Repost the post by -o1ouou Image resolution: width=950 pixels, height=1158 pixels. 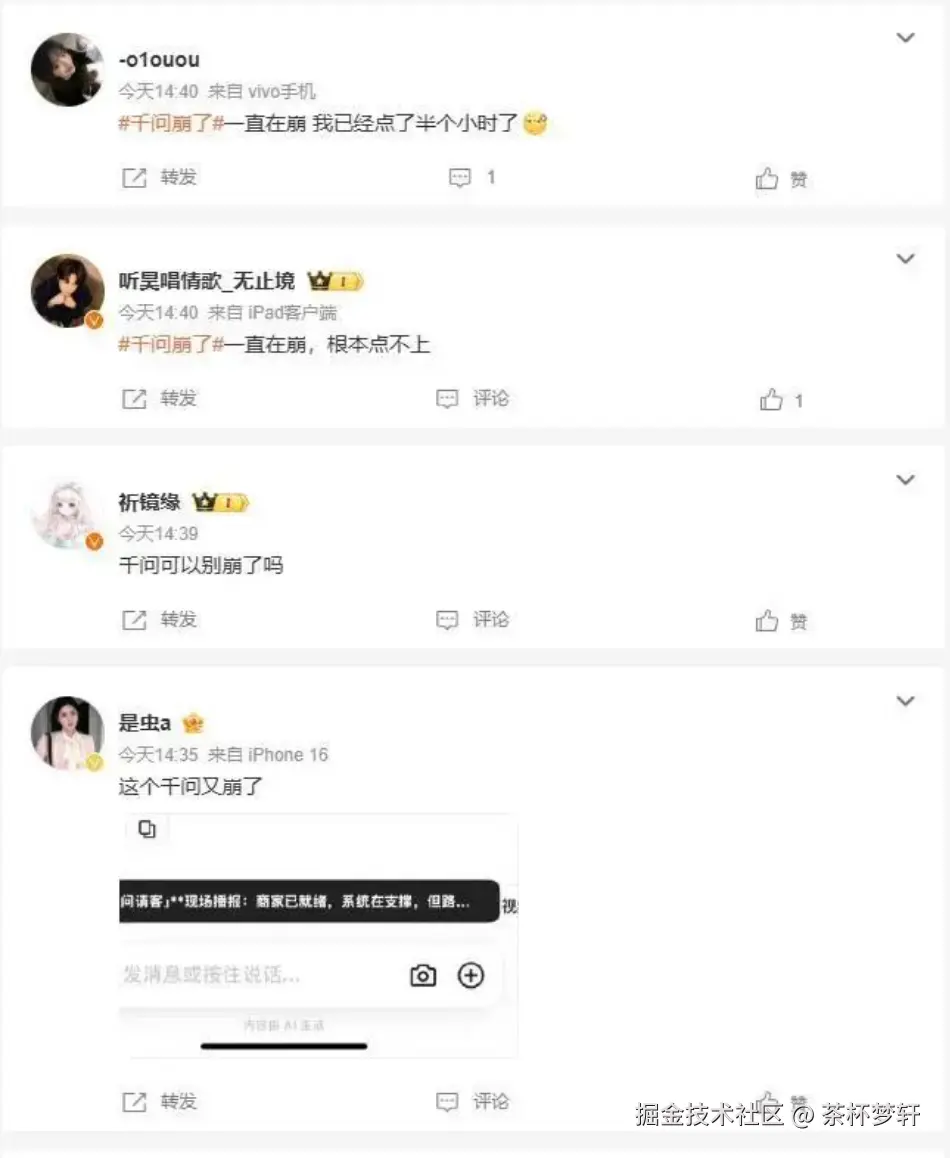(x=160, y=178)
